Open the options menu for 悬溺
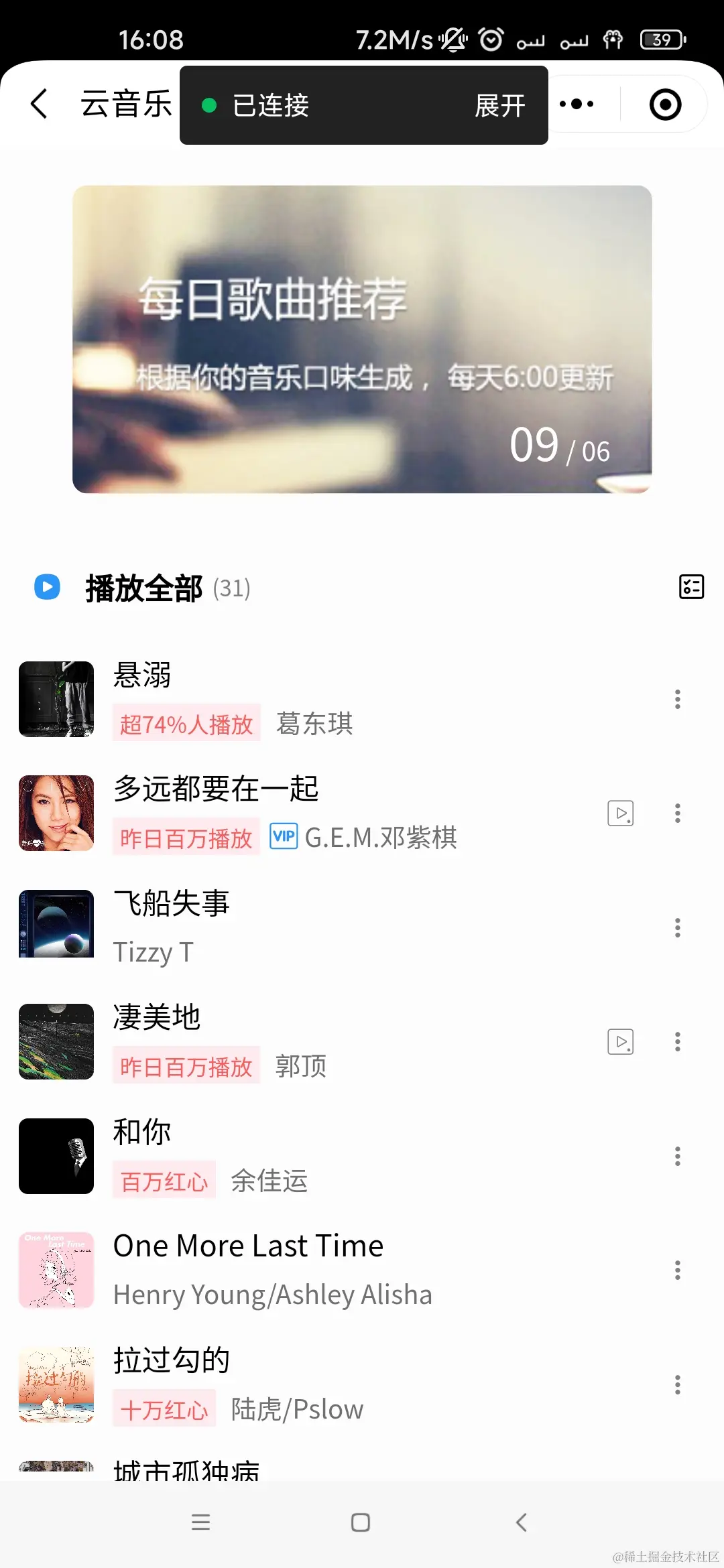 tap(677, 699)
